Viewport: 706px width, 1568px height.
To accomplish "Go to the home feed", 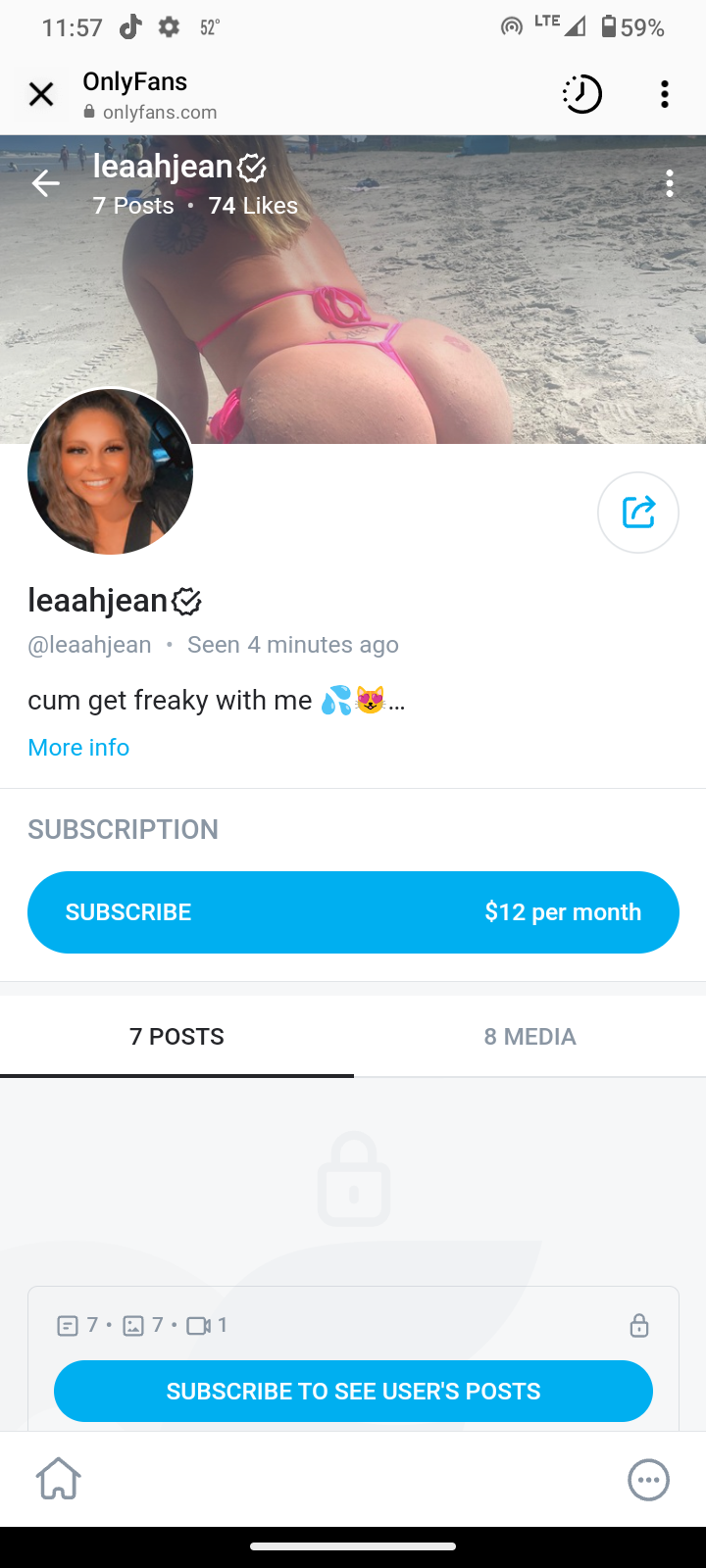I will [59, 1479].
